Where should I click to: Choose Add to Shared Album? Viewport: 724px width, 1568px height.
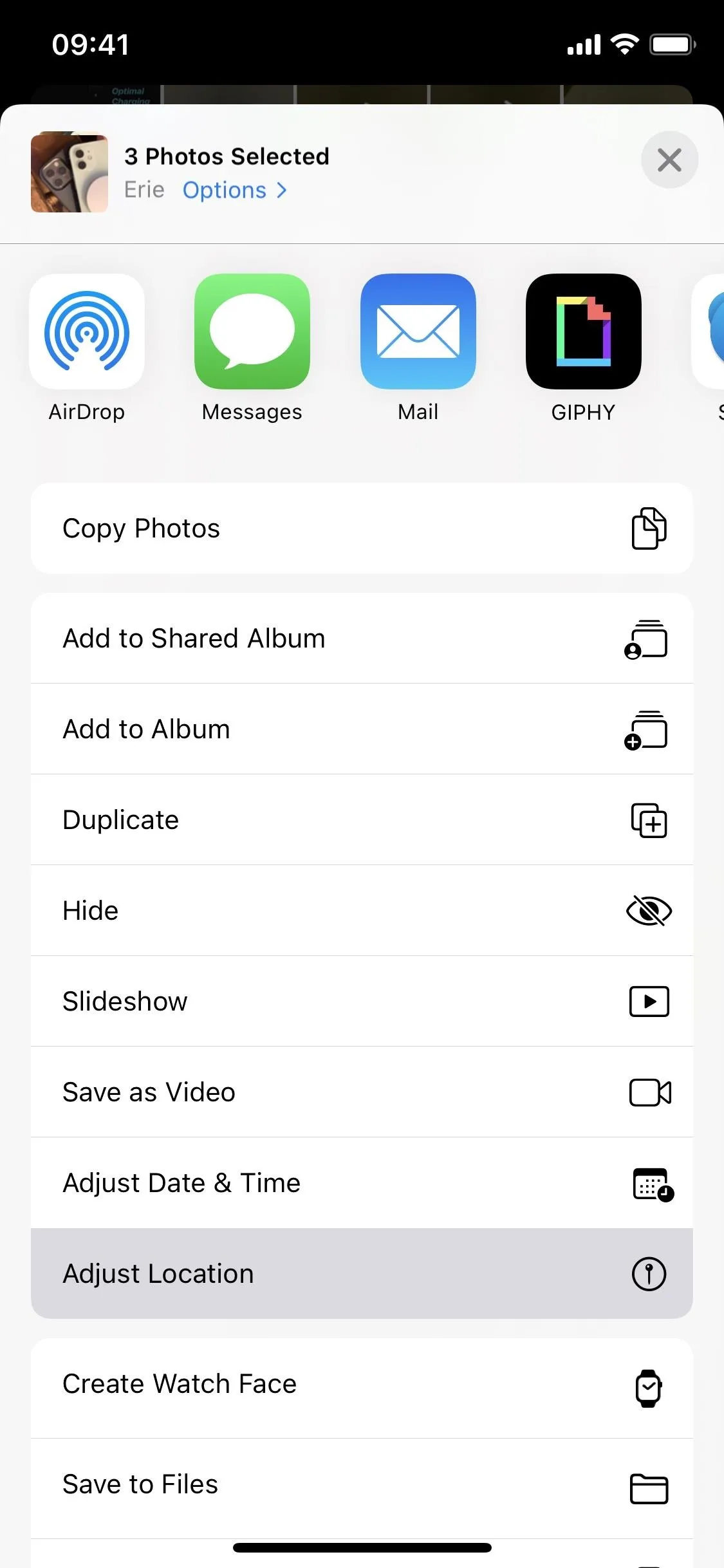coord(362,639)
